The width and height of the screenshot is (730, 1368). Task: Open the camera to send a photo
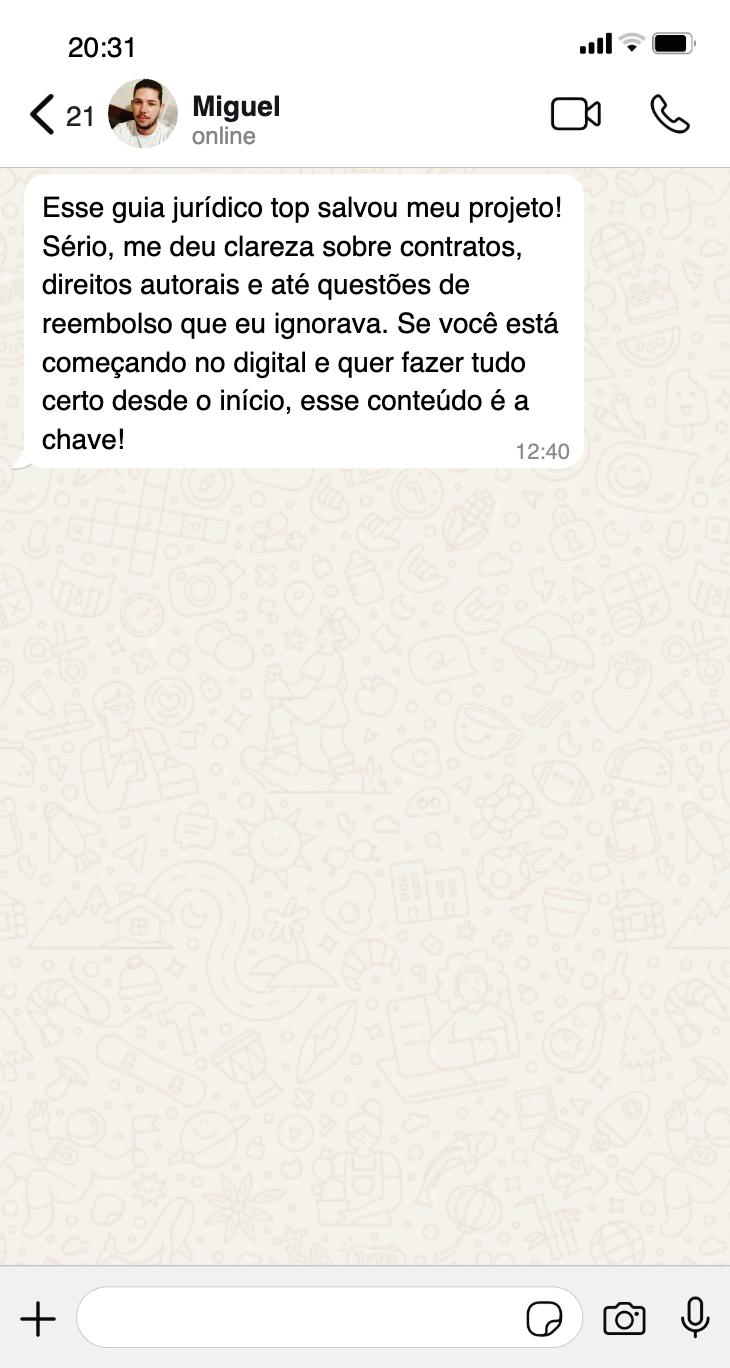[x=624, y=1319]
